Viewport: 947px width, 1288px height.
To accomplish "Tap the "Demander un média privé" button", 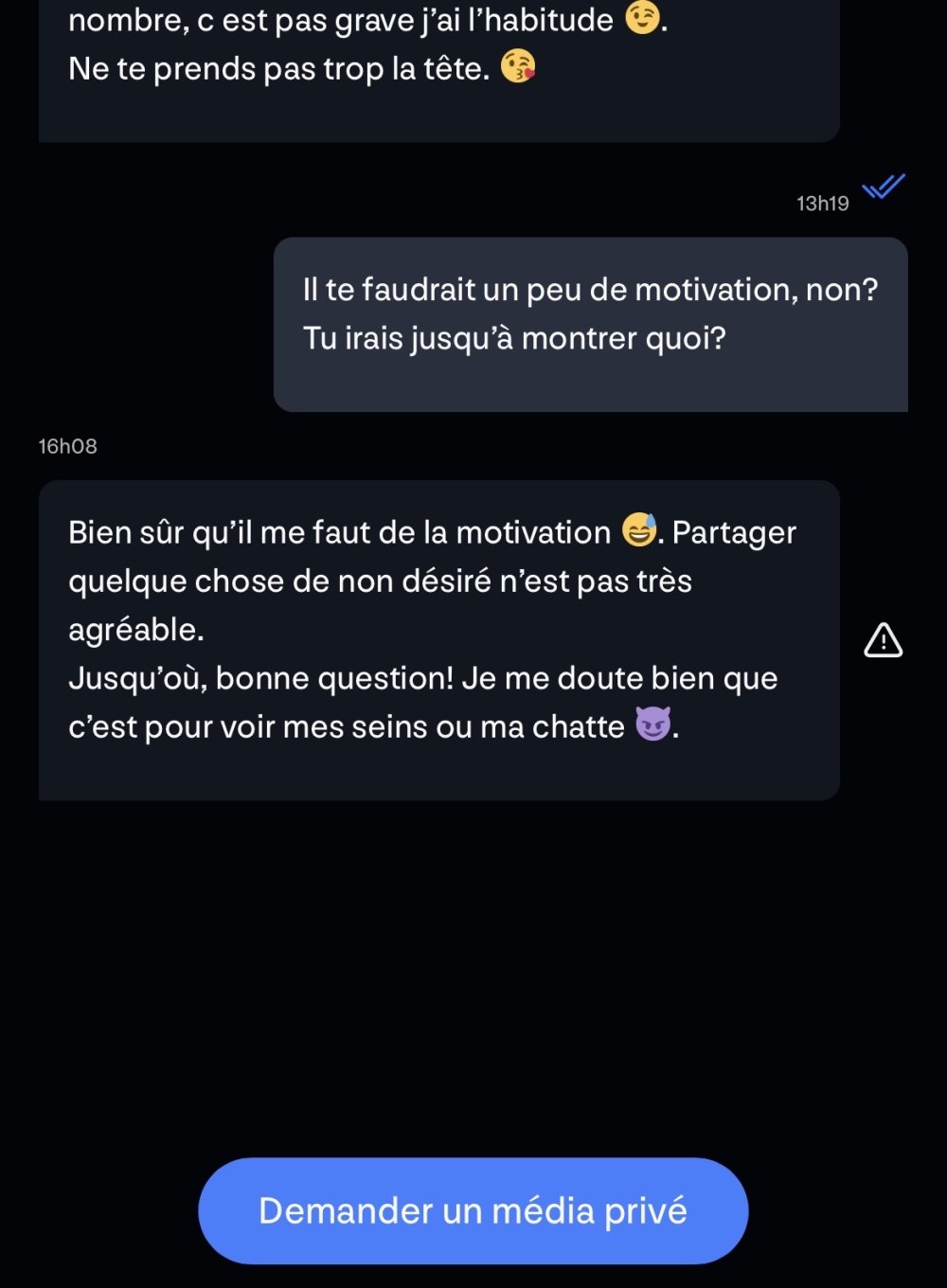I will [x=473, y=1210].
